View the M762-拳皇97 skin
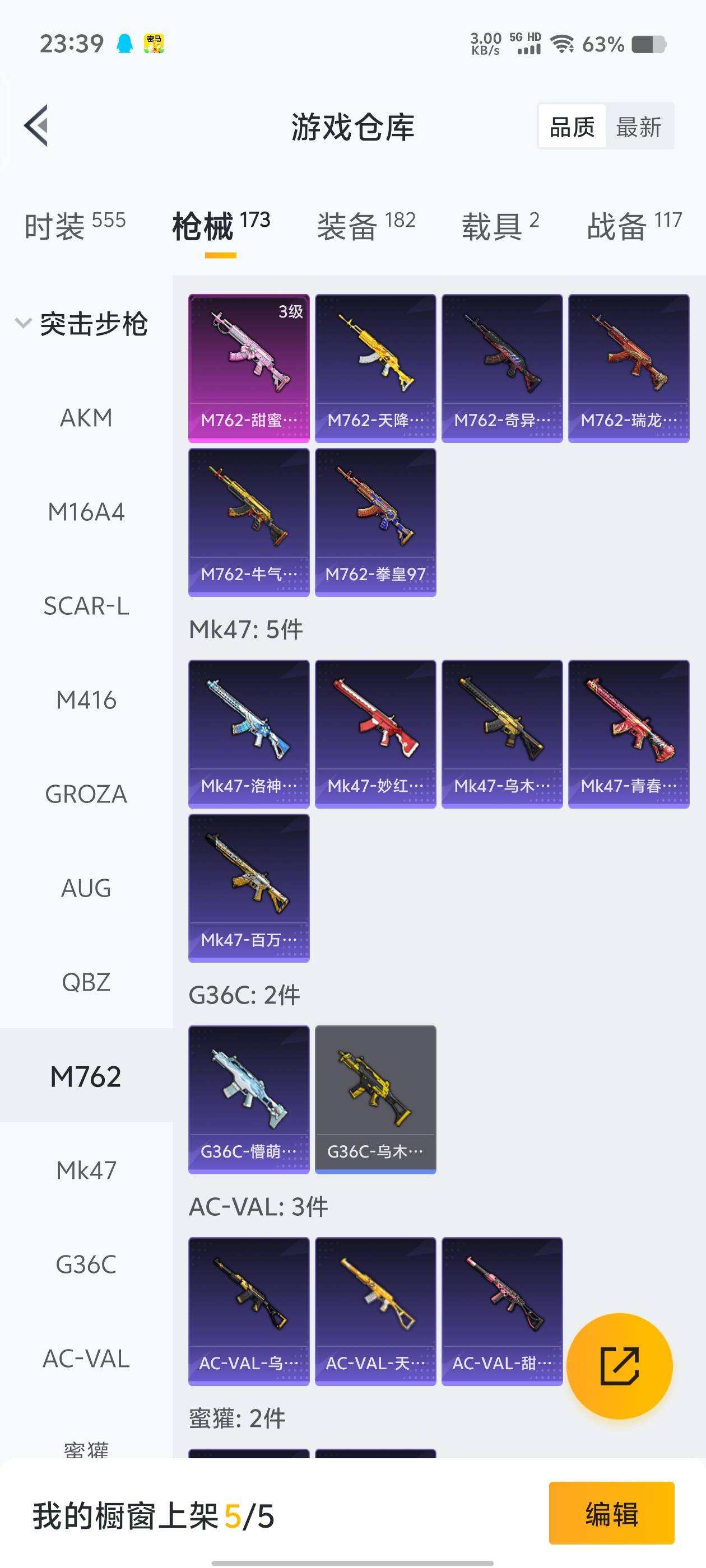This screenshot has width=706, height=1568. 375,522
